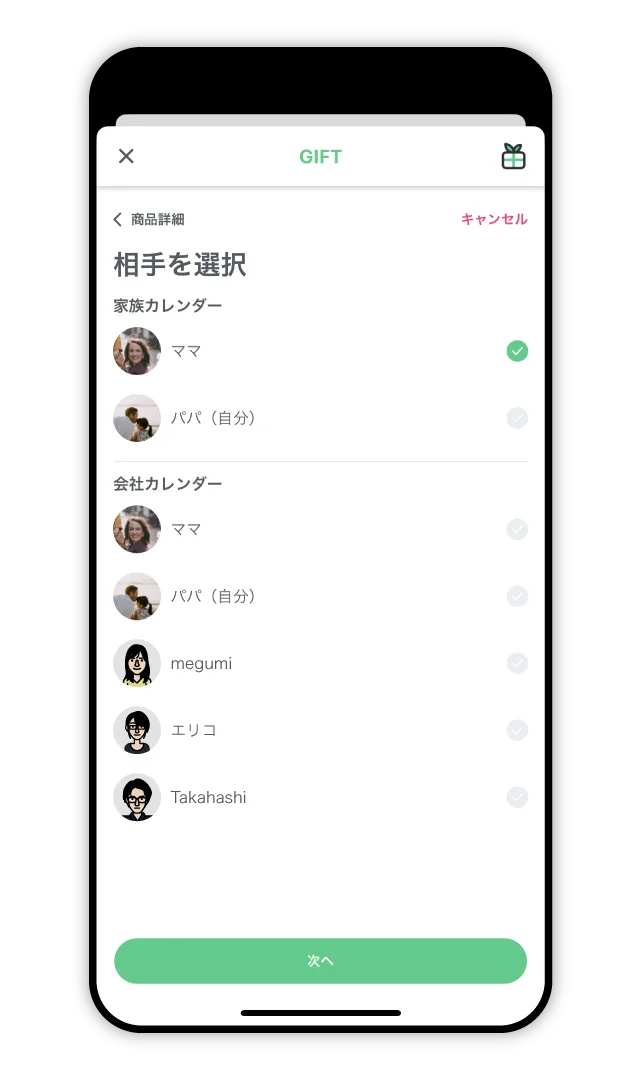Select パパ（自分） in 家族カレンダー
Image resolution: width=641 pixels, height=1080 pixels.
pos(517,418)
